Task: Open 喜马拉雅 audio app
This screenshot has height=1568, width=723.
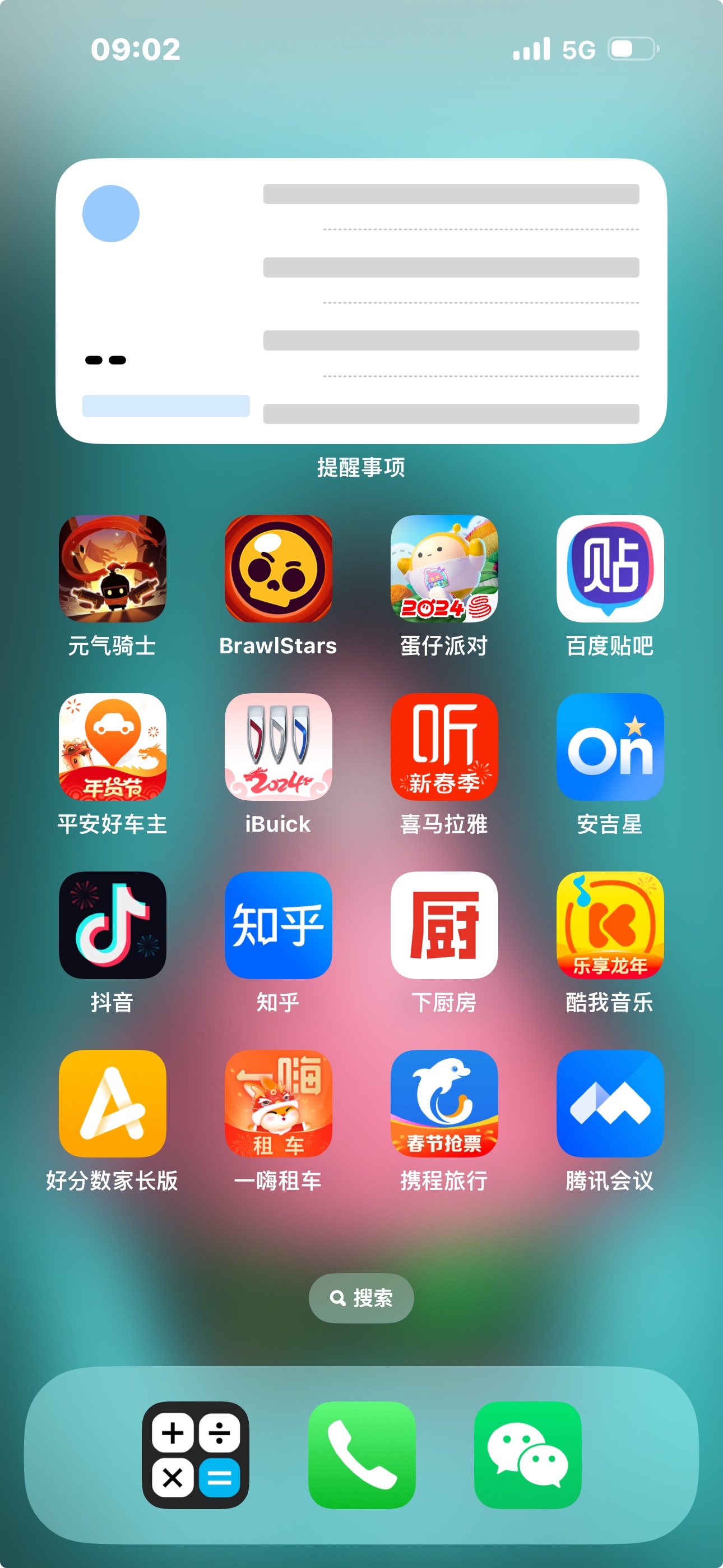Action: tap(444, 747)
